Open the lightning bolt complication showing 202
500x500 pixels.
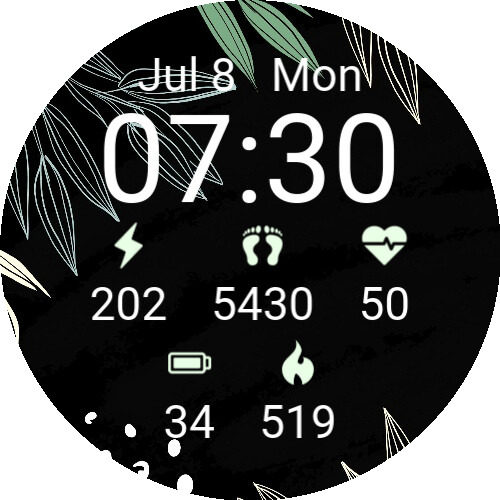coord(129,273)
